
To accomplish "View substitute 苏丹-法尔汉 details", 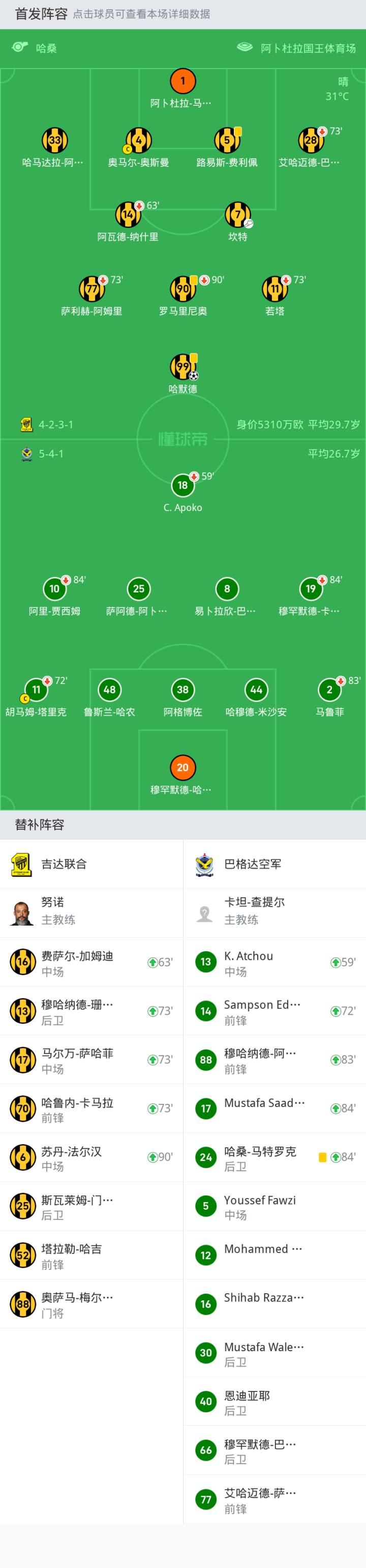I will [x=91, y=1158].
